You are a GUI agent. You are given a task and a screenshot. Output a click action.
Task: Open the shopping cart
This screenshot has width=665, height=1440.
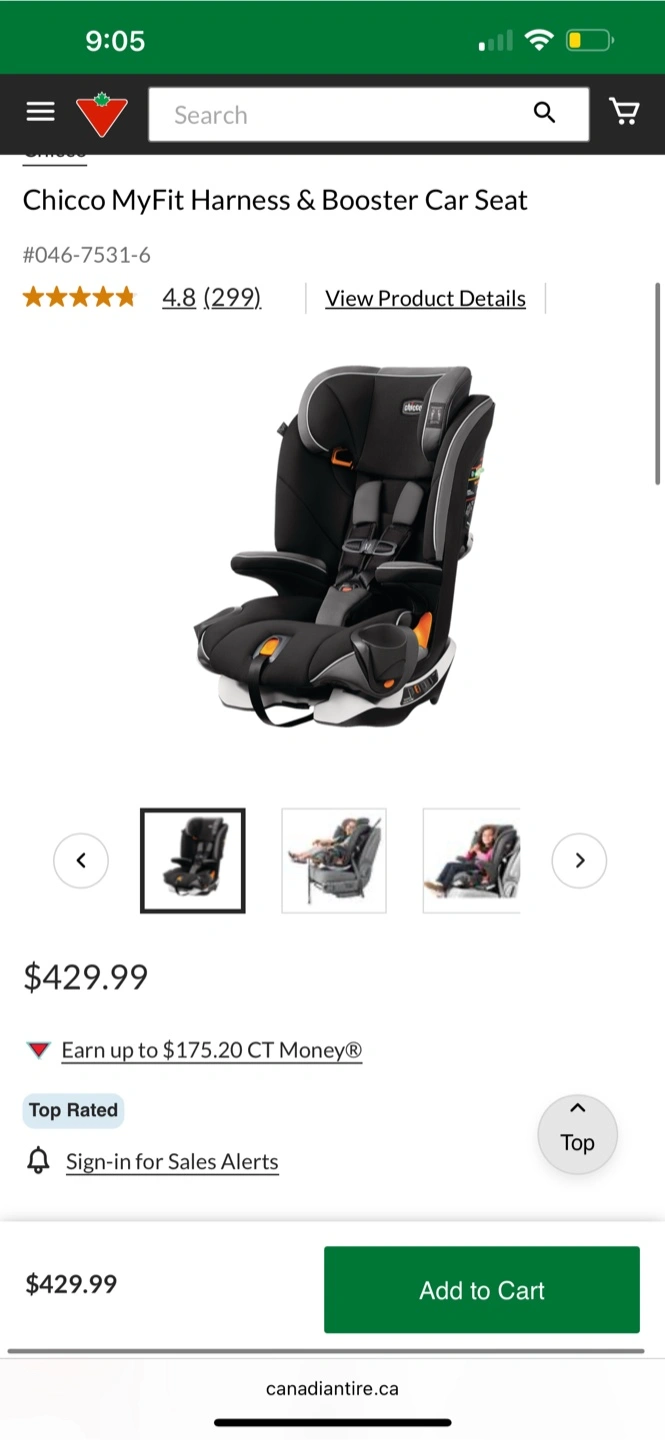(625, 112)
